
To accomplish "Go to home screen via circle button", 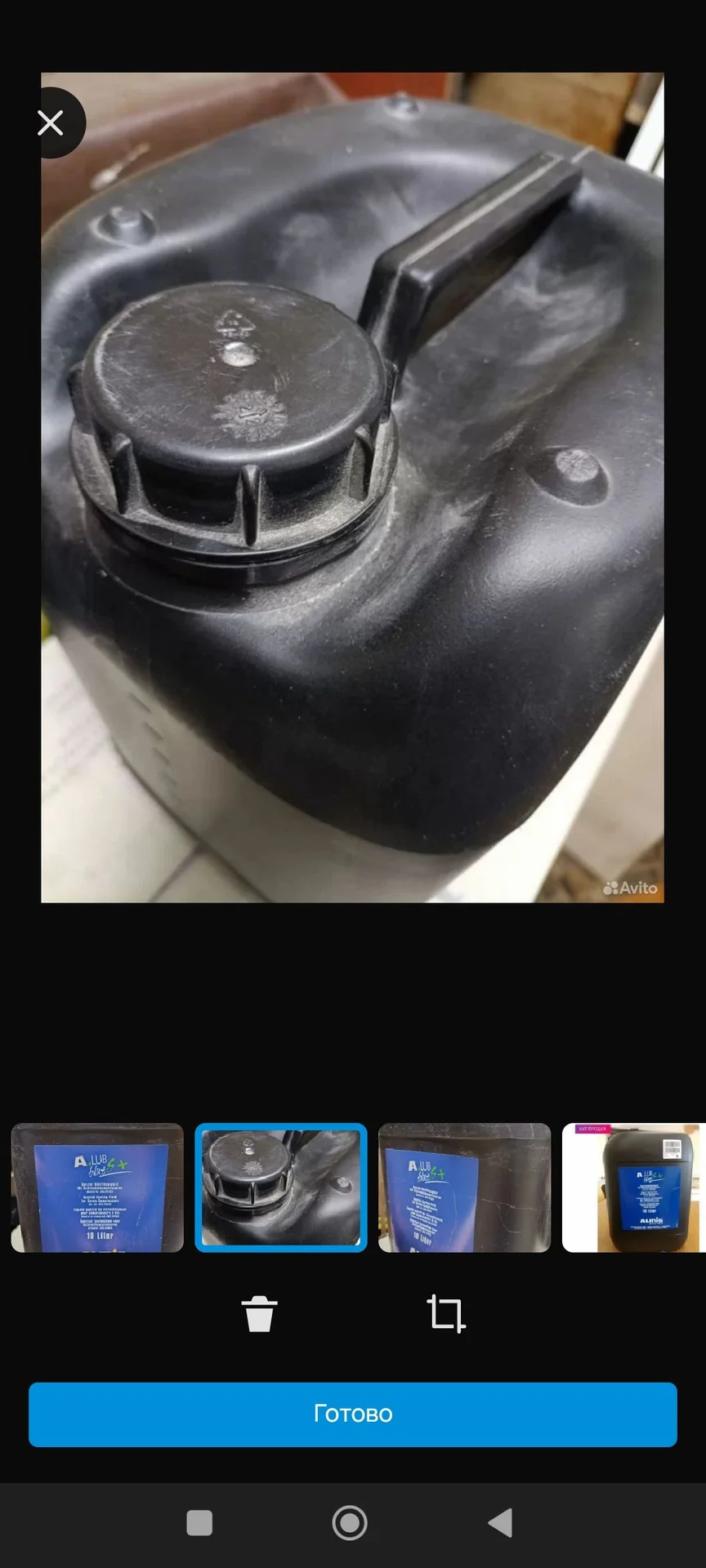I will pos(350,1523).
